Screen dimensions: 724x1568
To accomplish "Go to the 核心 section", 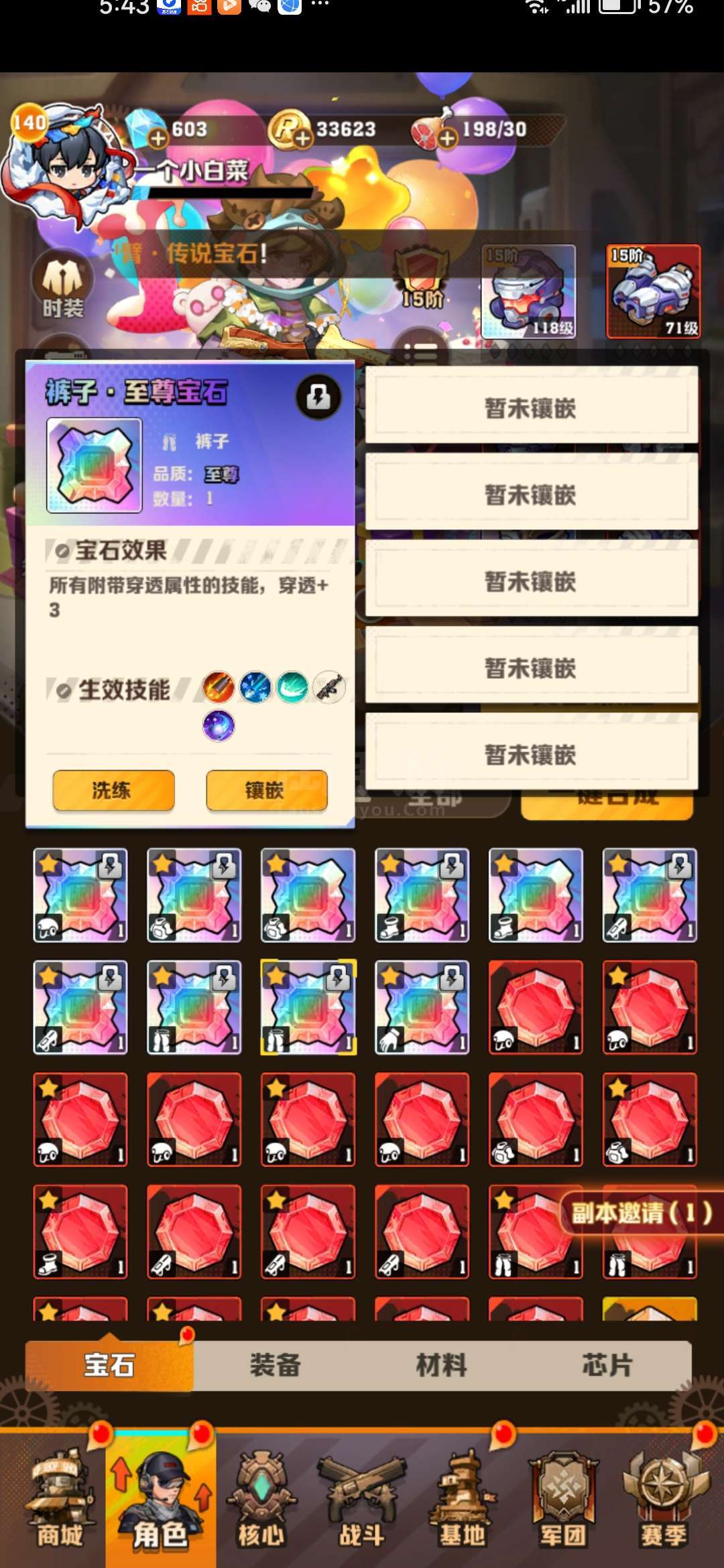I will 261,1500.
